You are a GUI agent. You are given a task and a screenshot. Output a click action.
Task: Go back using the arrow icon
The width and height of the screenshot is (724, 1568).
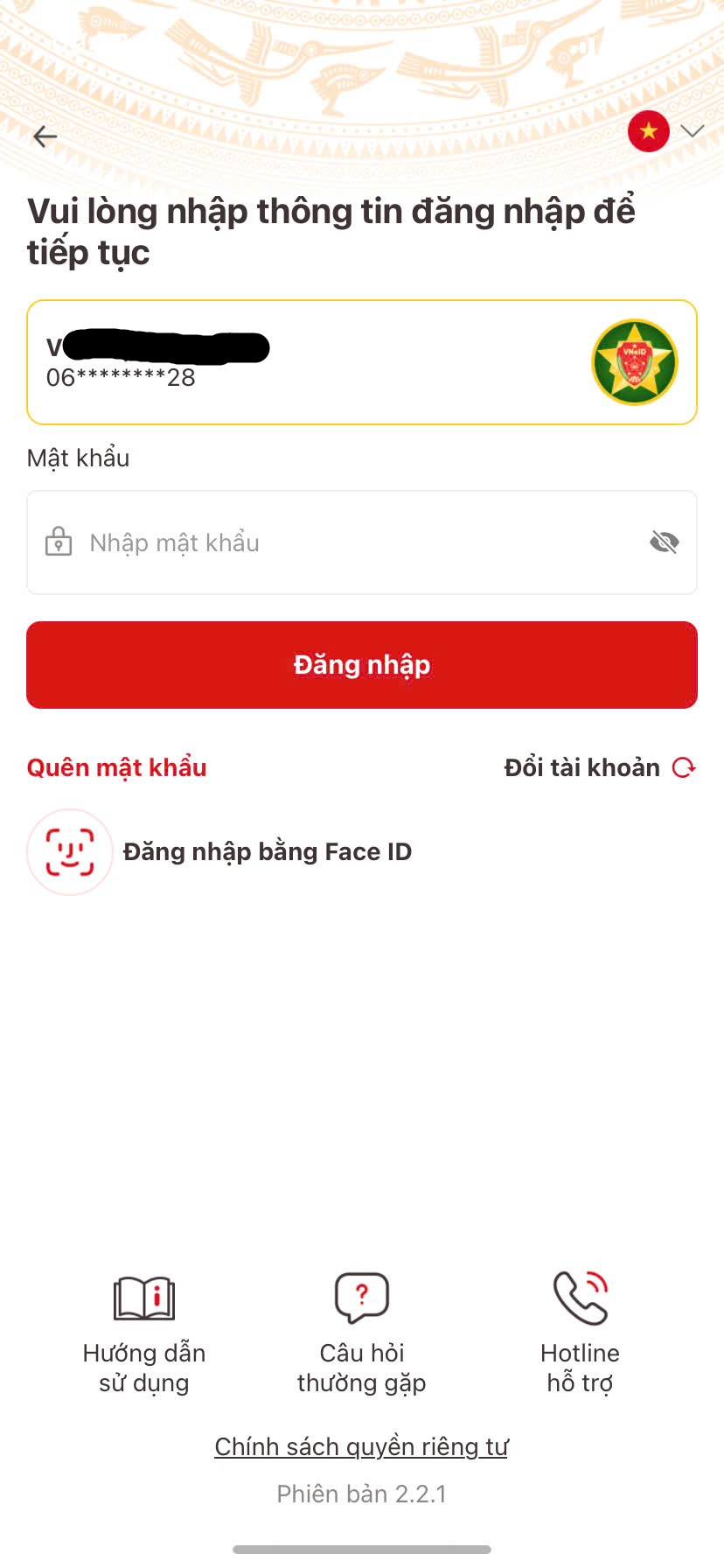pos(45,136)
